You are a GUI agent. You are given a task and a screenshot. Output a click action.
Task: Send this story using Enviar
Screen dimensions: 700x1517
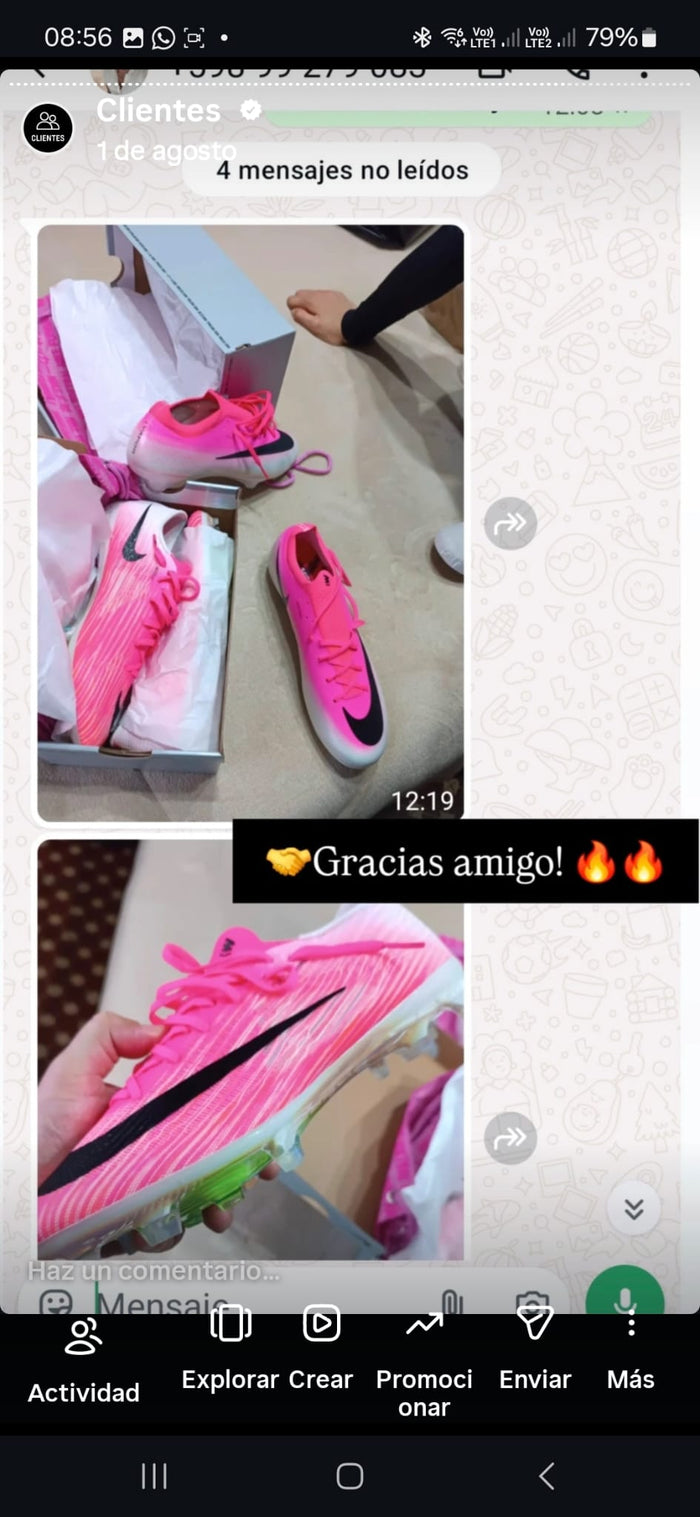(534, 1348)
